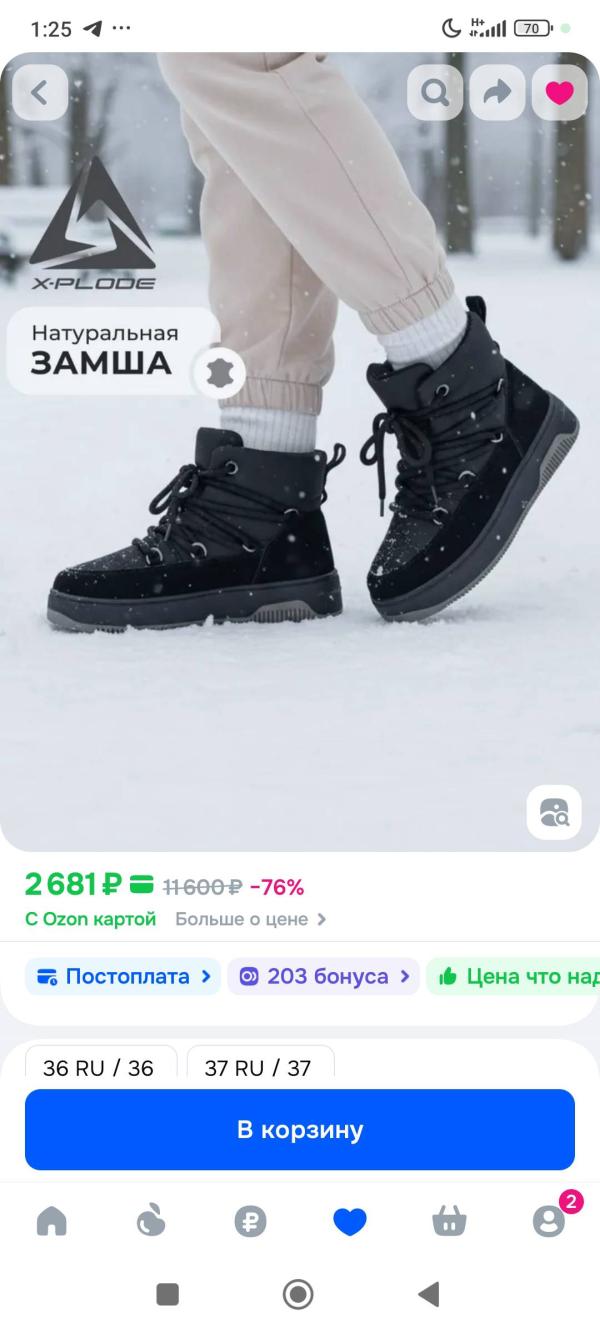Find similar items by photo
The width and height of the screenshot is (600, 1332).
tap(553, 813)
